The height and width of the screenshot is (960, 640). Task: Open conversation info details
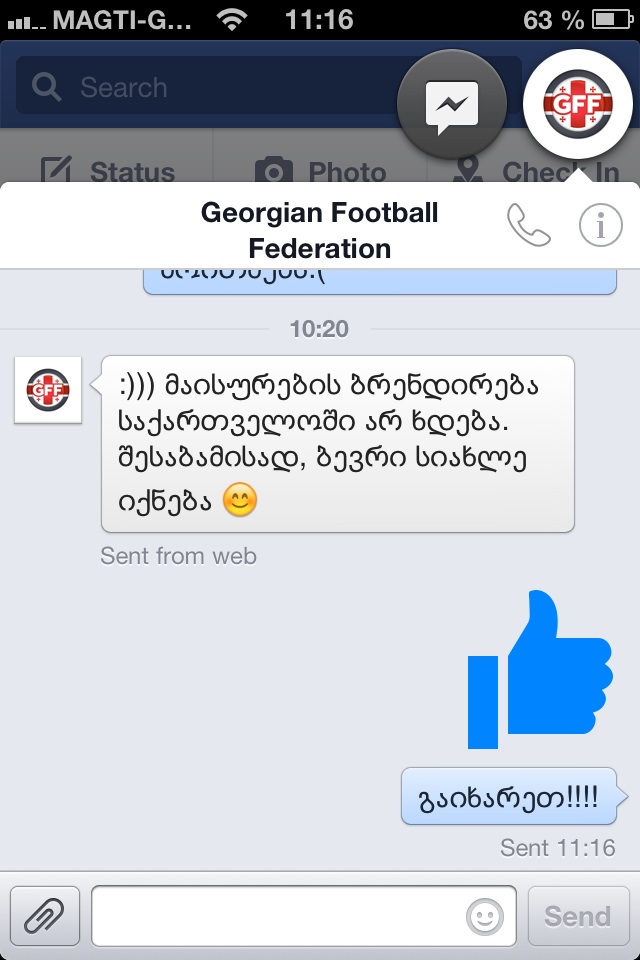click(601, 226)
